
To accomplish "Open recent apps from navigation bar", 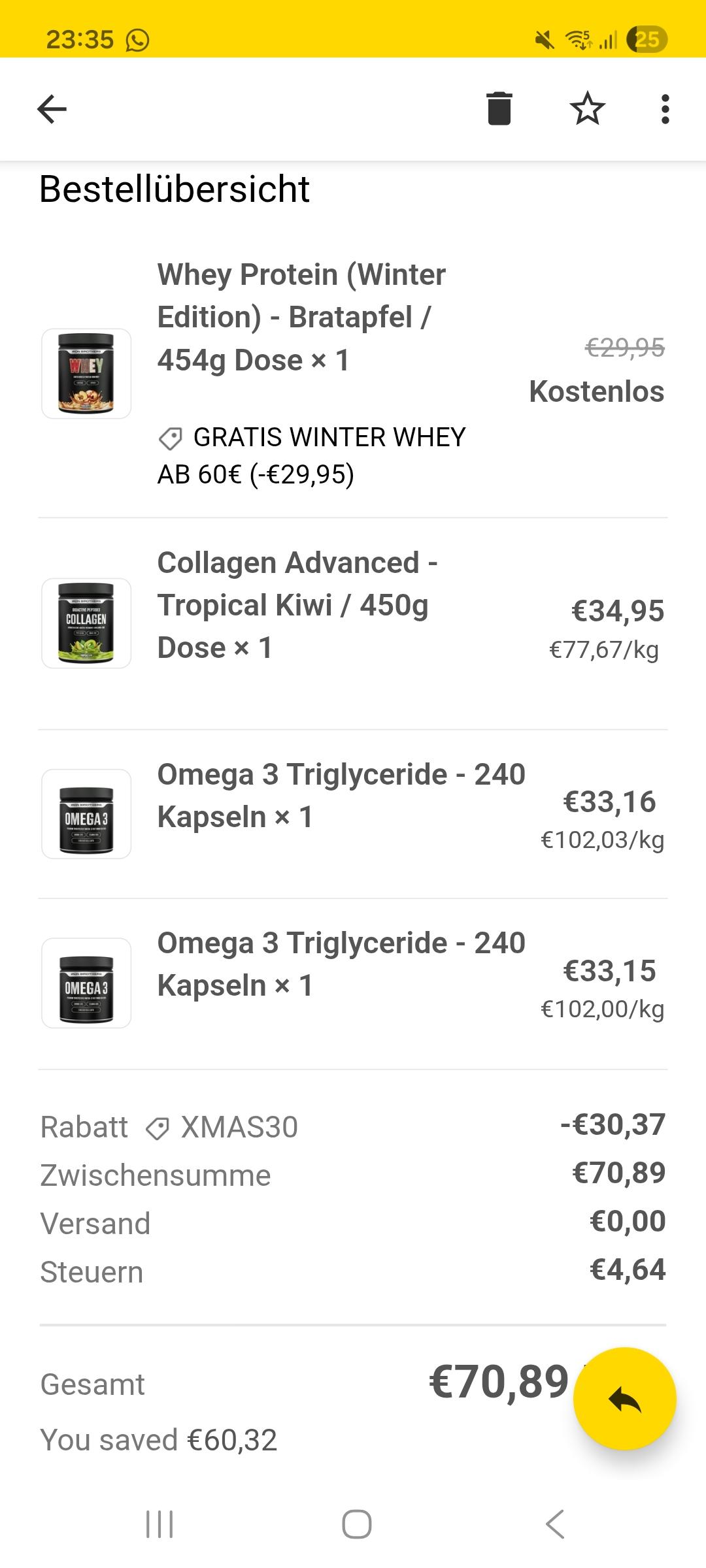I will [160, 1524].
